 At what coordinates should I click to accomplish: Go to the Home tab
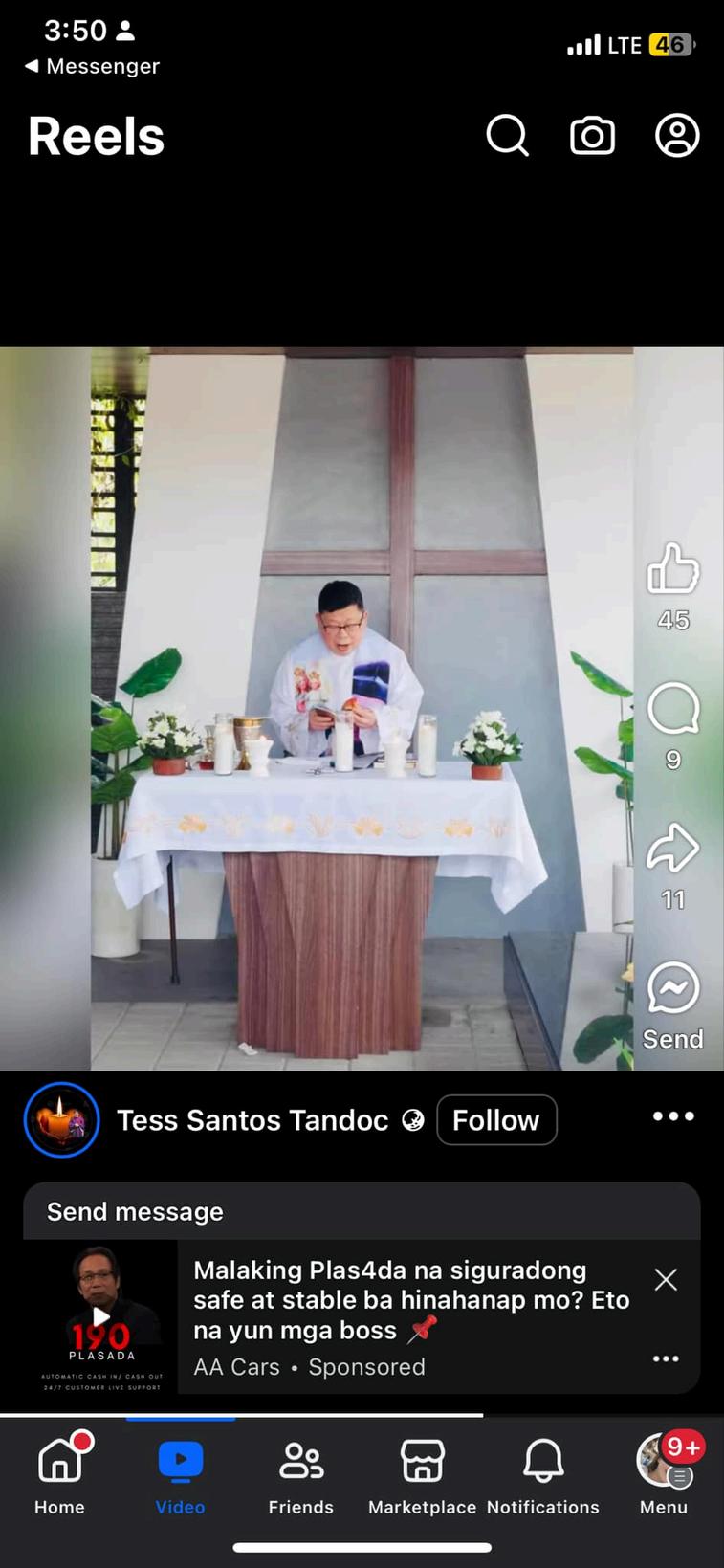(x=60, y=1473)
